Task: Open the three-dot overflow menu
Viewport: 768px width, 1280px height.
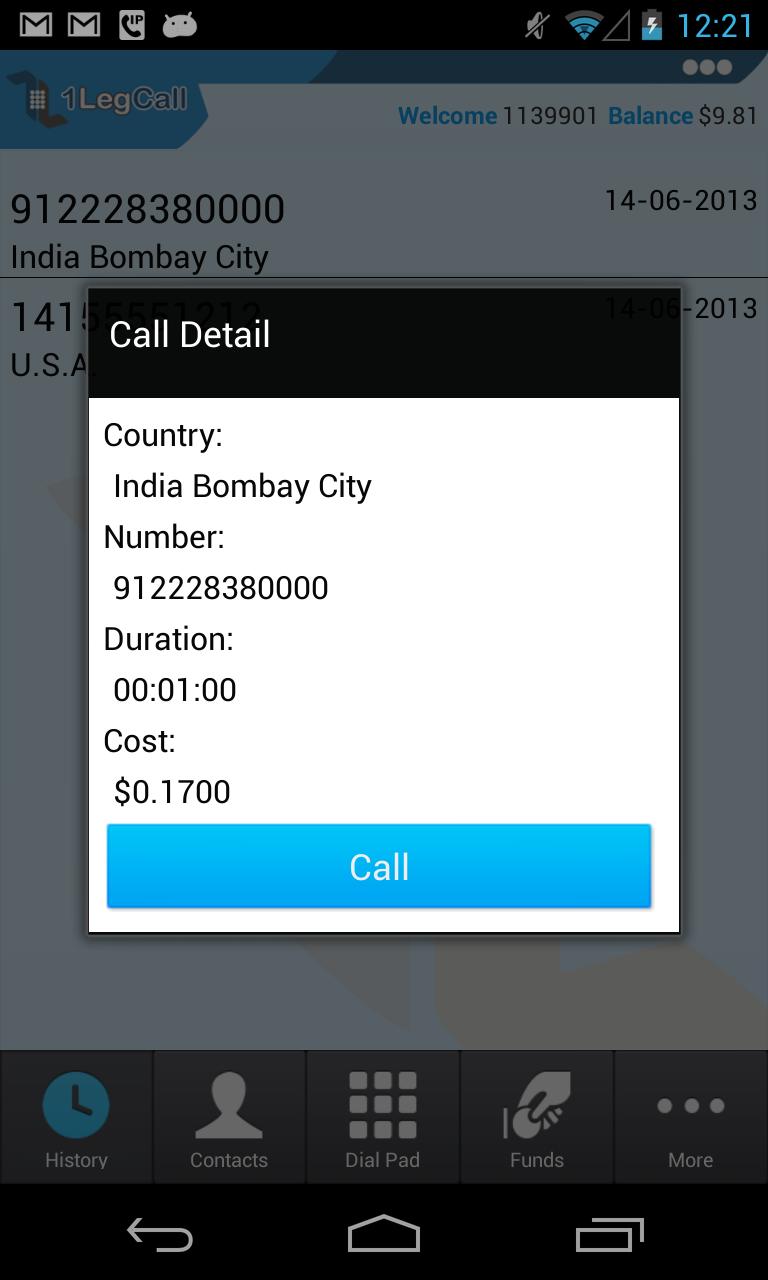Action: click(707, 68)
